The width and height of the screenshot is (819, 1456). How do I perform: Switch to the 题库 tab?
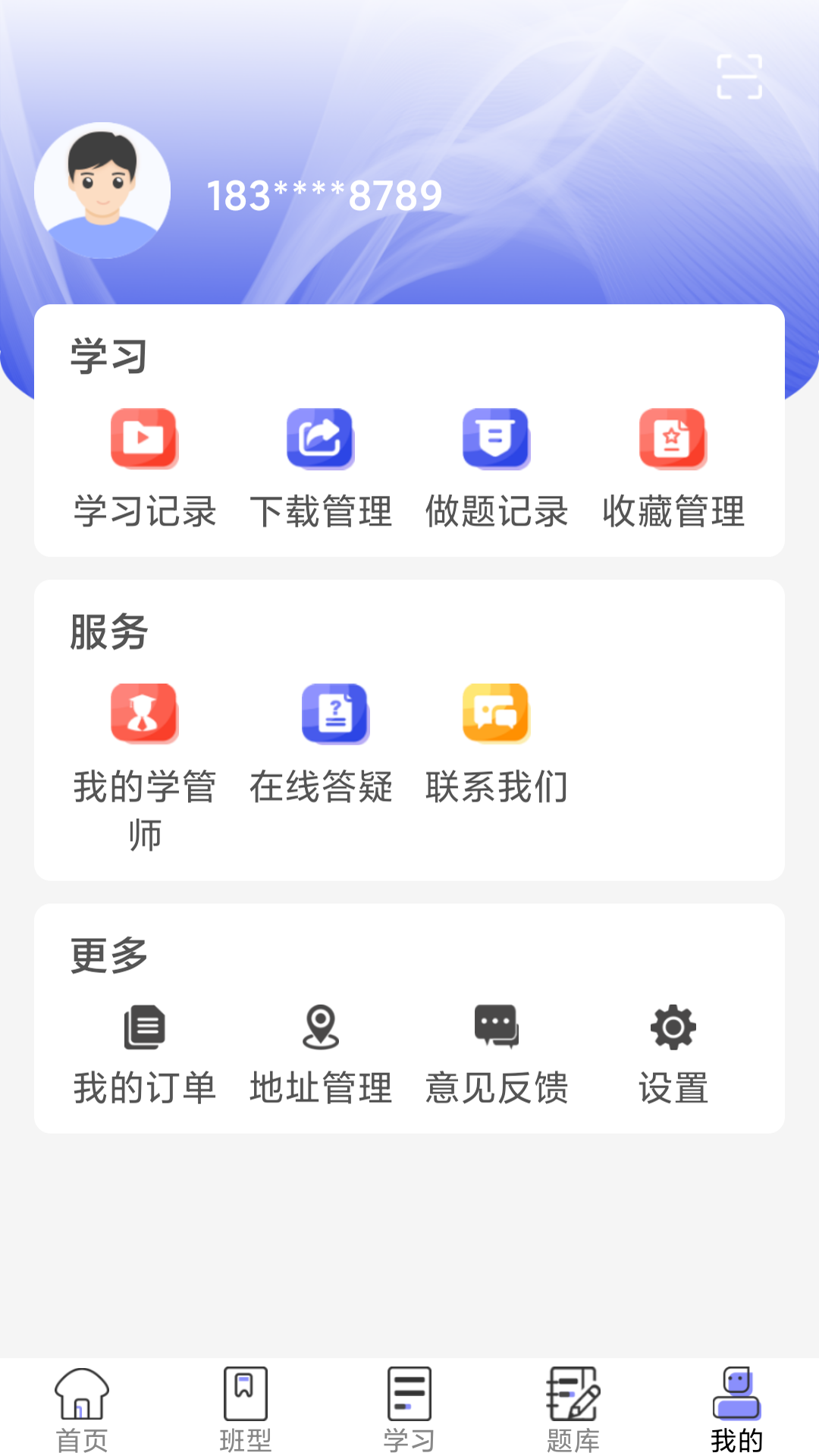(x=573, y=1409)
